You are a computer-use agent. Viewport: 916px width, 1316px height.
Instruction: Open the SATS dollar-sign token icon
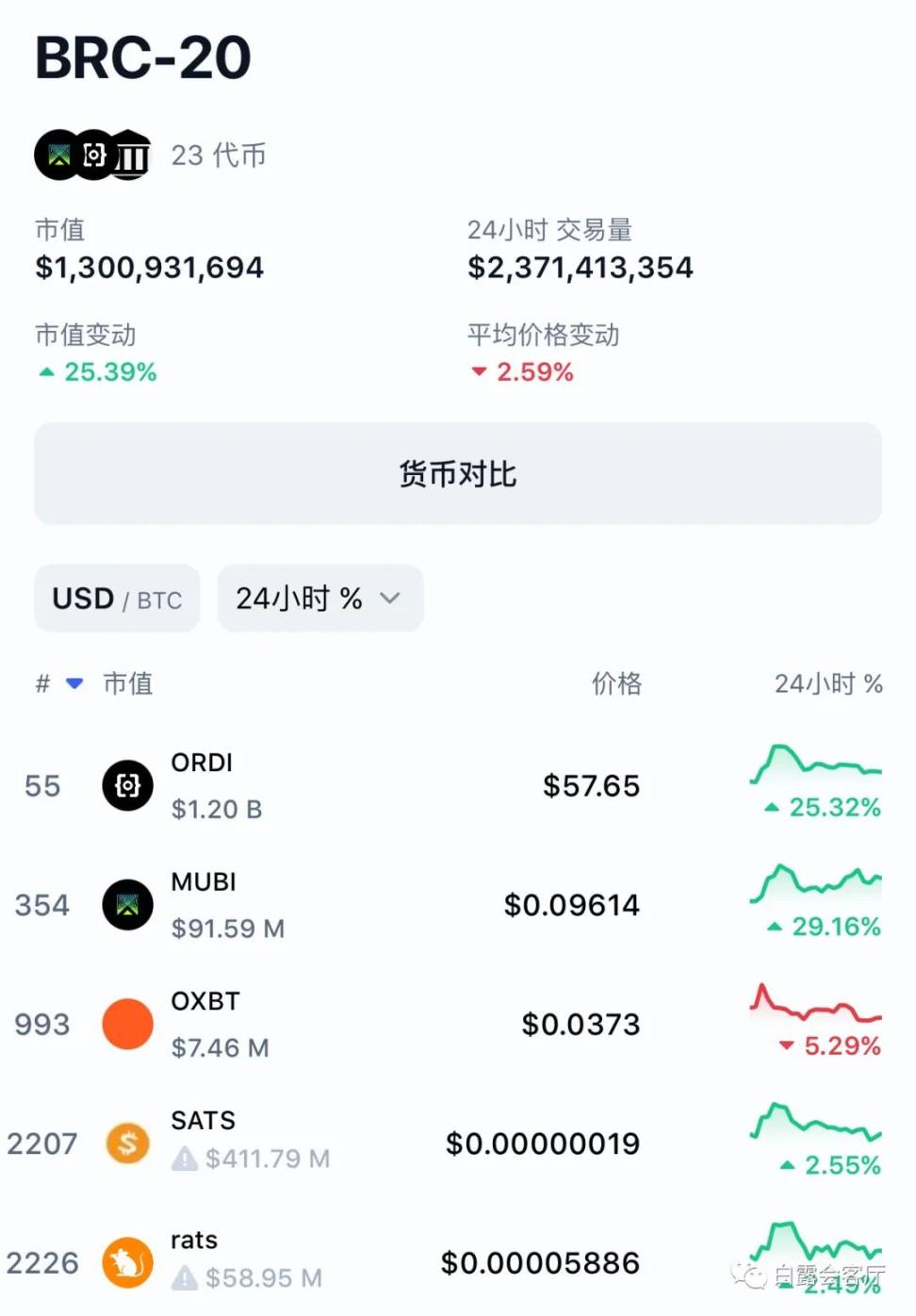coord(127,1143)
